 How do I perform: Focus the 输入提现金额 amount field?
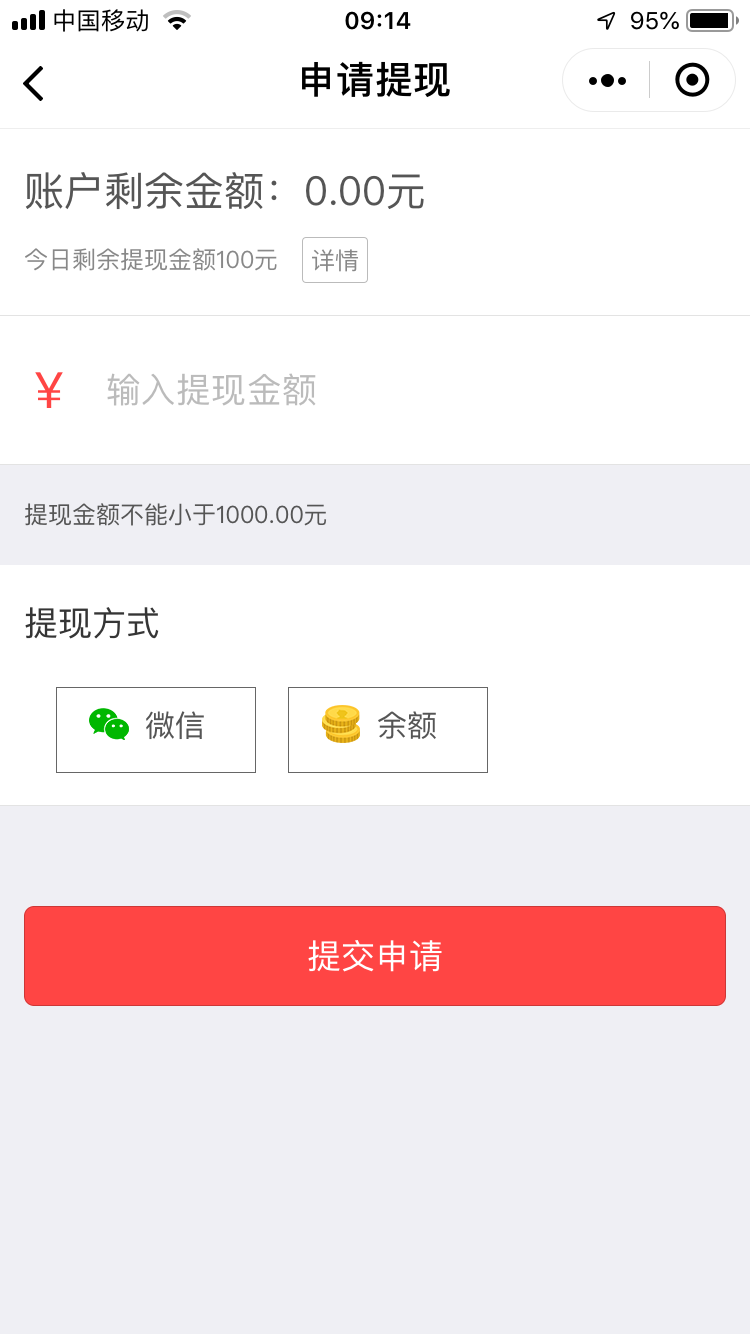pos(400,390)
